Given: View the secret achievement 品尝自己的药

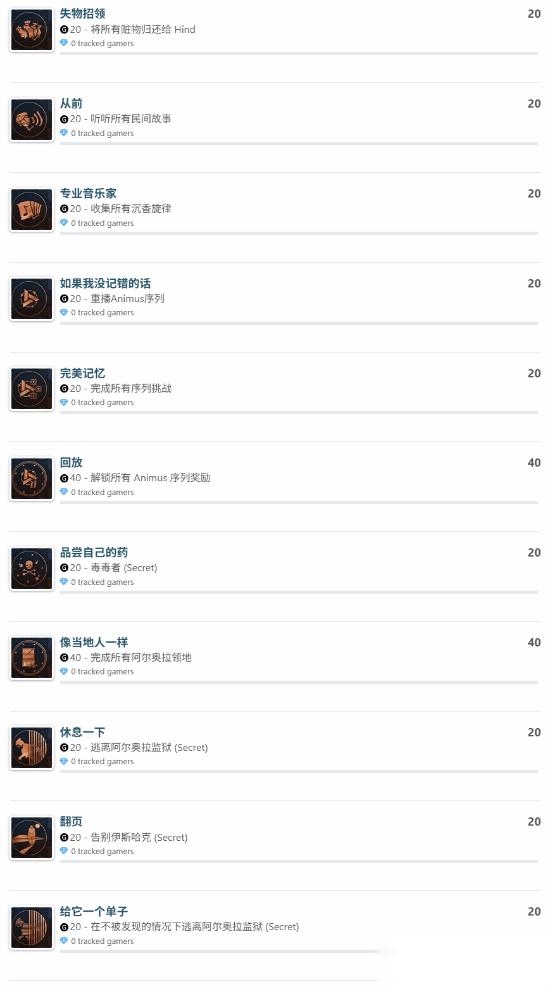Looking at the screenshot, I should pos(94,553).
